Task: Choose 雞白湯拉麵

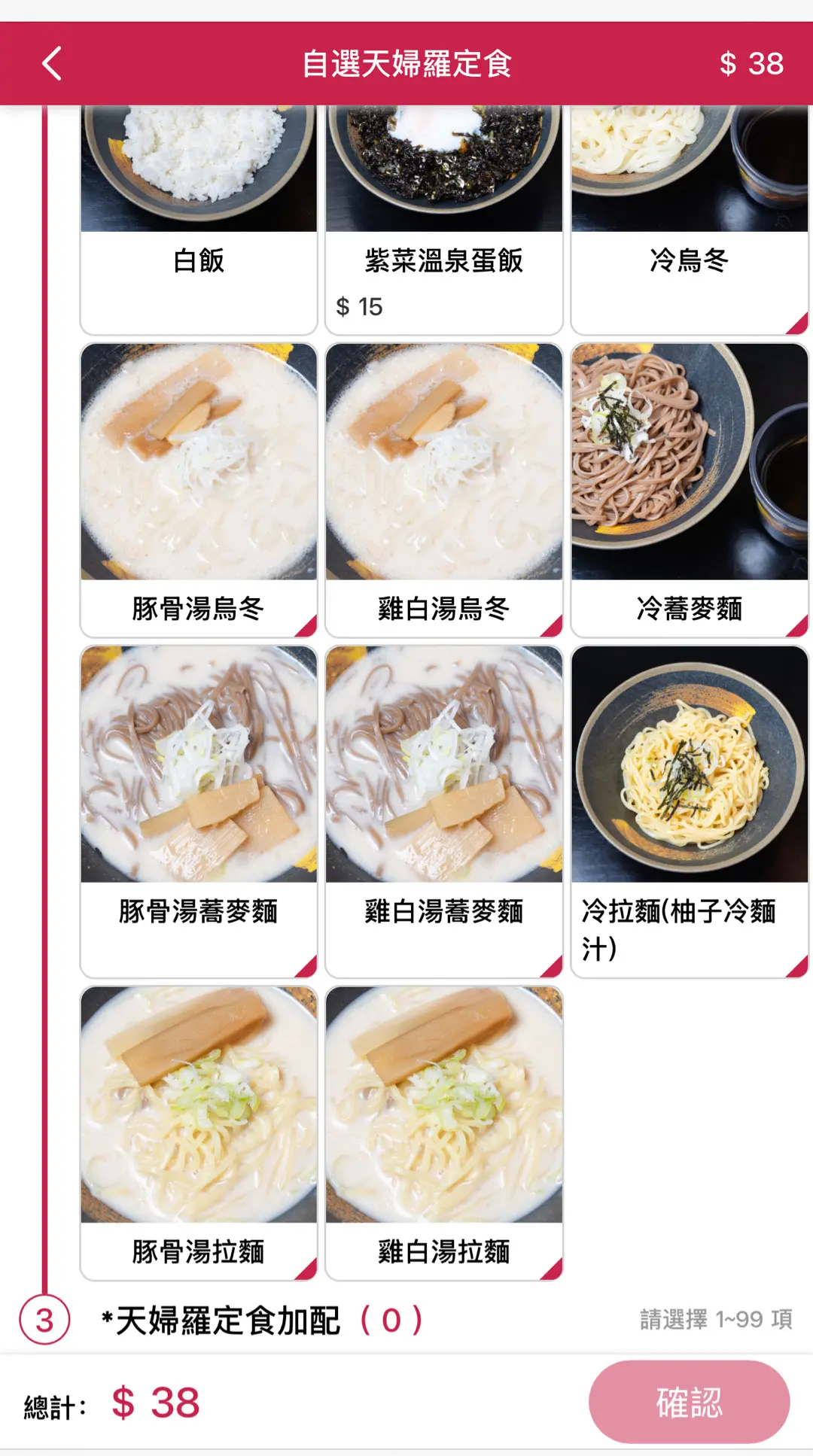Action: 443,1132
